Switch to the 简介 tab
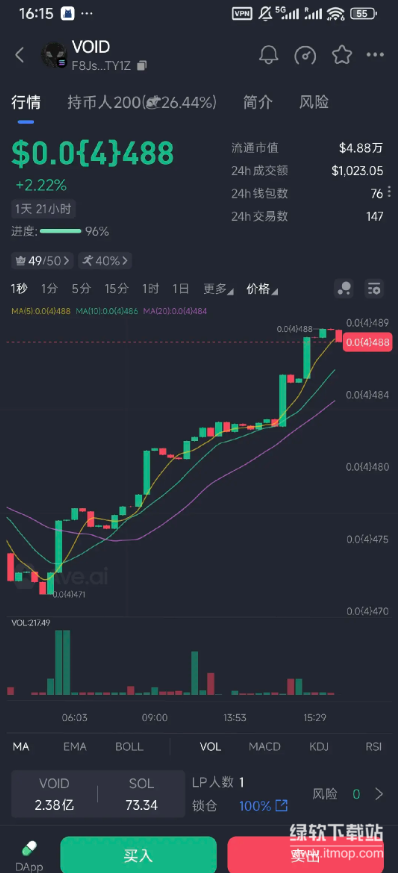Viewport: 398px width, 873px height. [x=258, y=102]
